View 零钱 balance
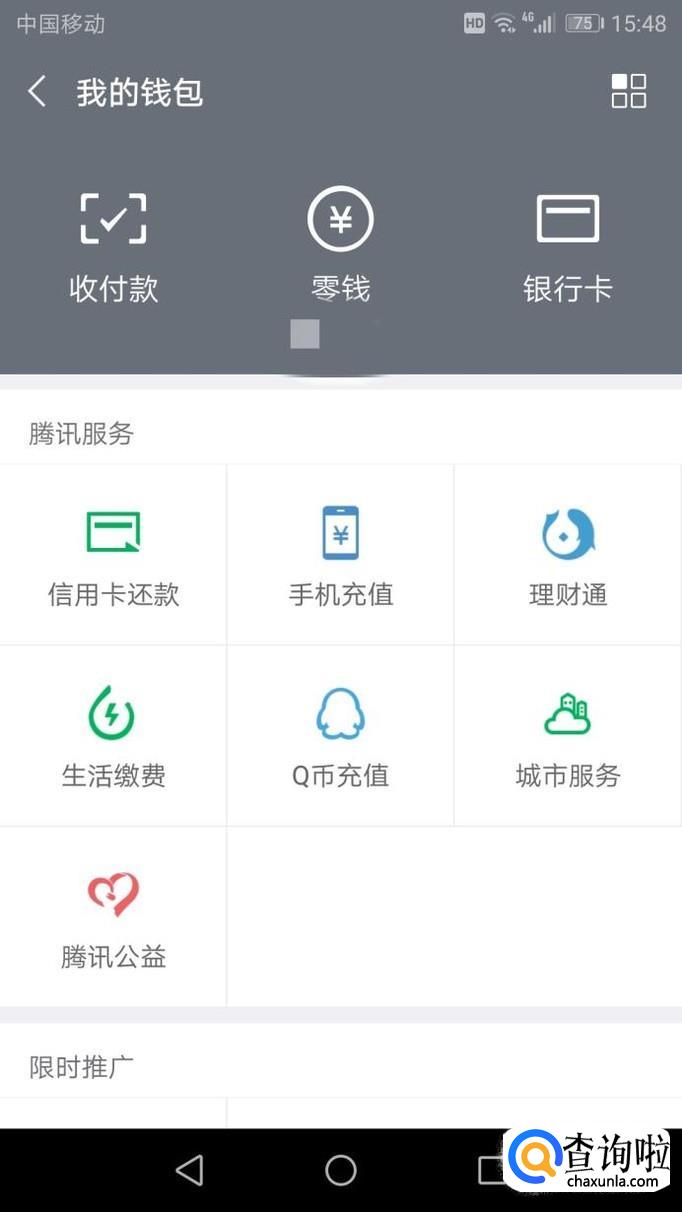This screenshot has width=682, height=1212. 340,247
